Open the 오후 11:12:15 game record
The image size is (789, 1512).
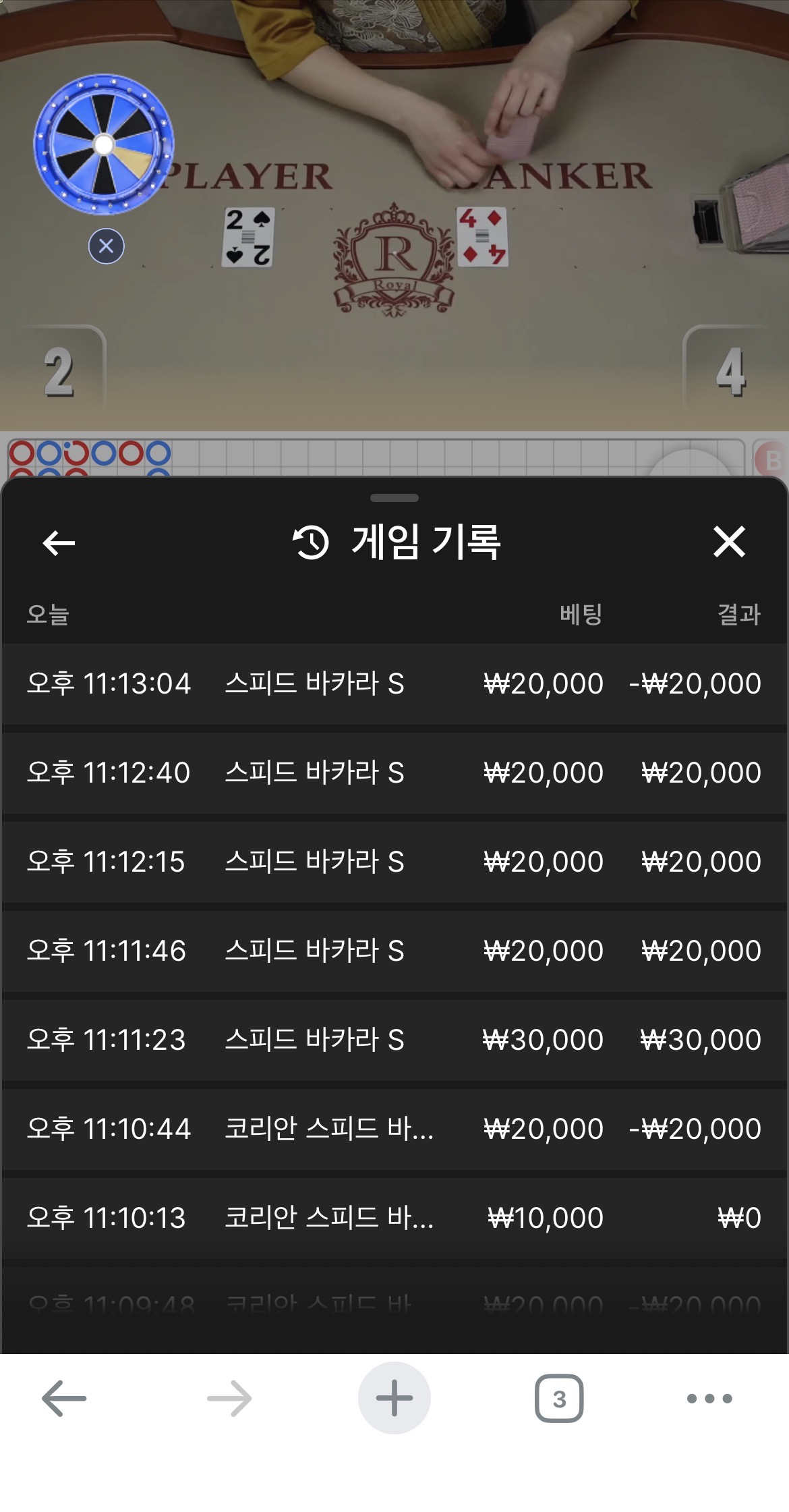[x=394, y=862]
